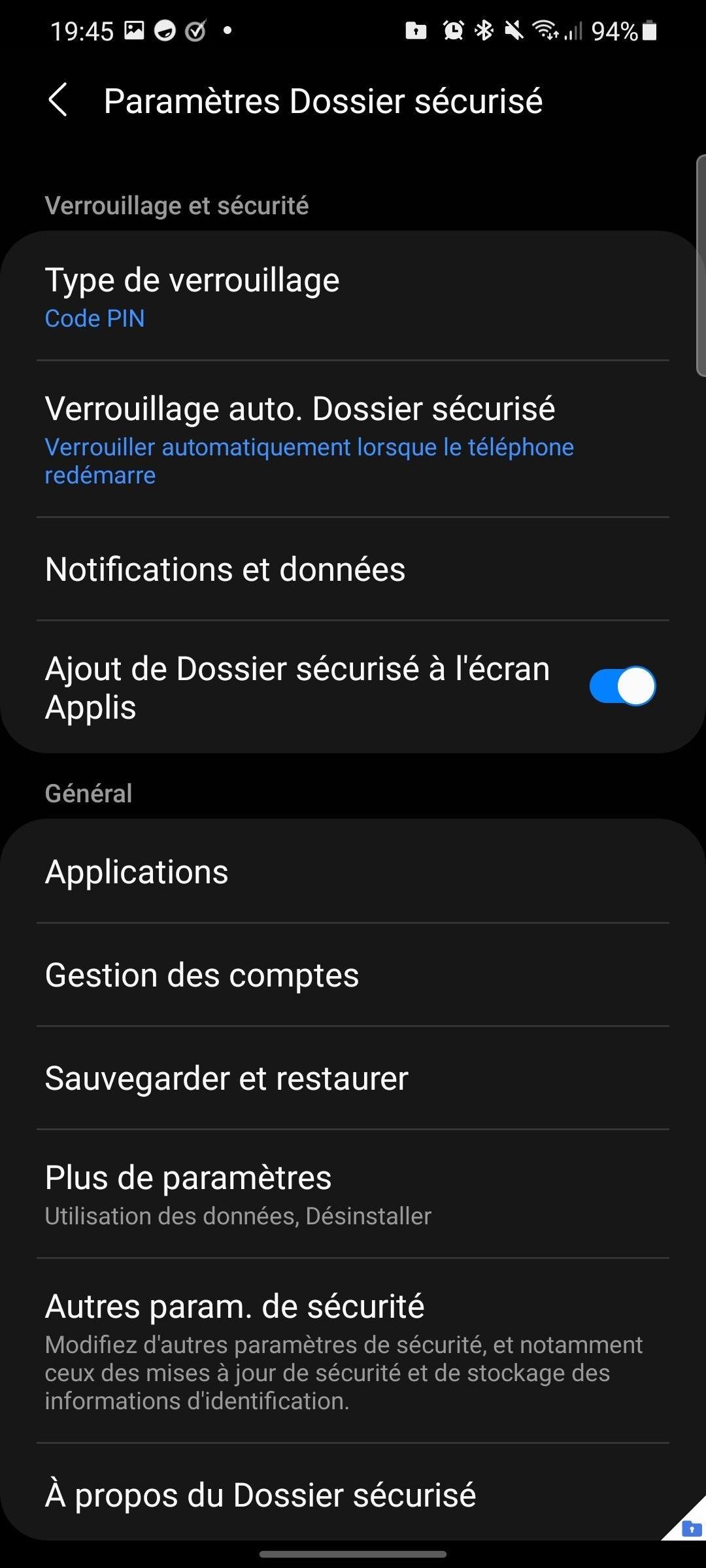
Task: Open Gestion des comptes
Action: 353,975
